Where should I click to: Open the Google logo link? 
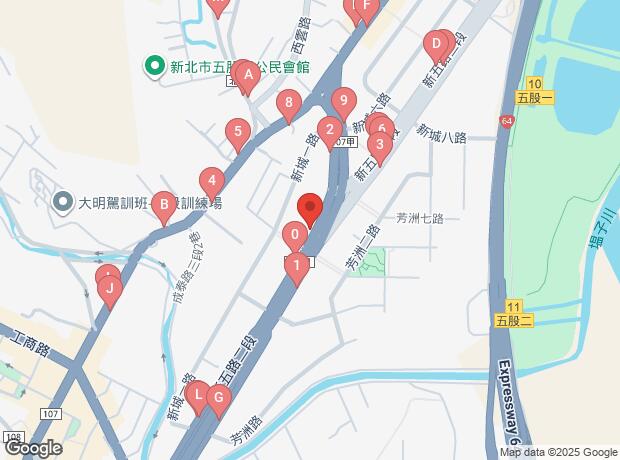(33, 448)
